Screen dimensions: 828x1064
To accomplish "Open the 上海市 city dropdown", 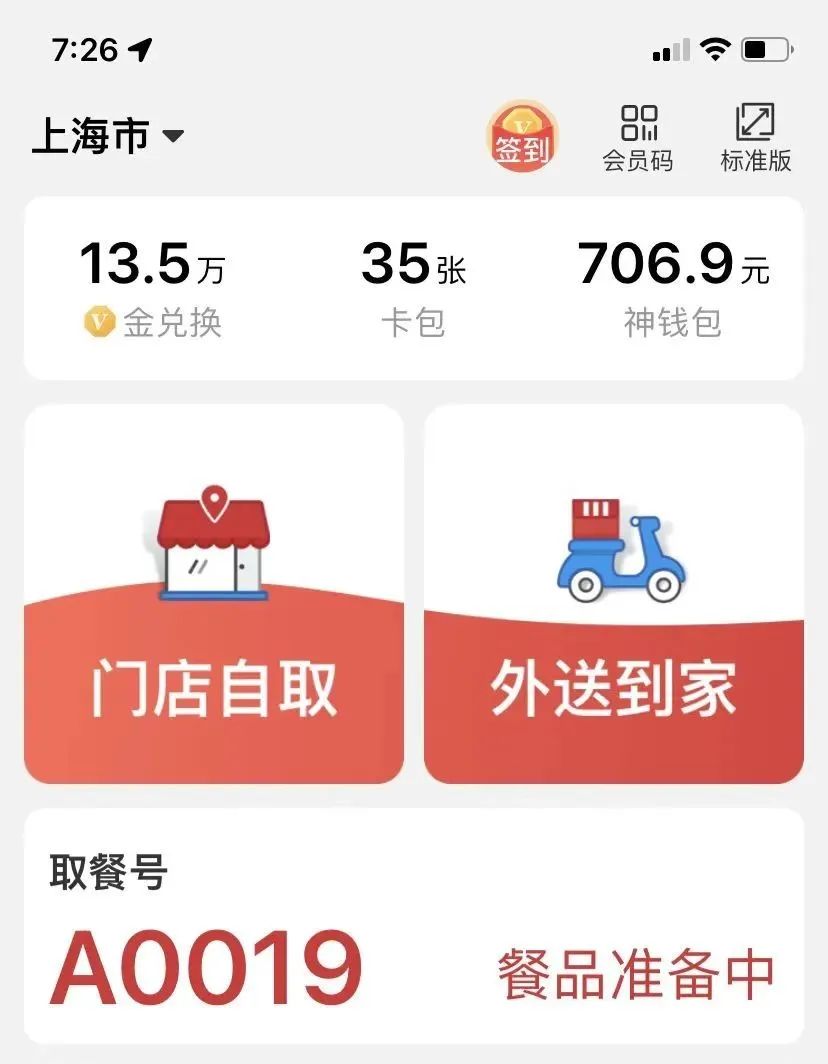I will click(x=108, y=136).
